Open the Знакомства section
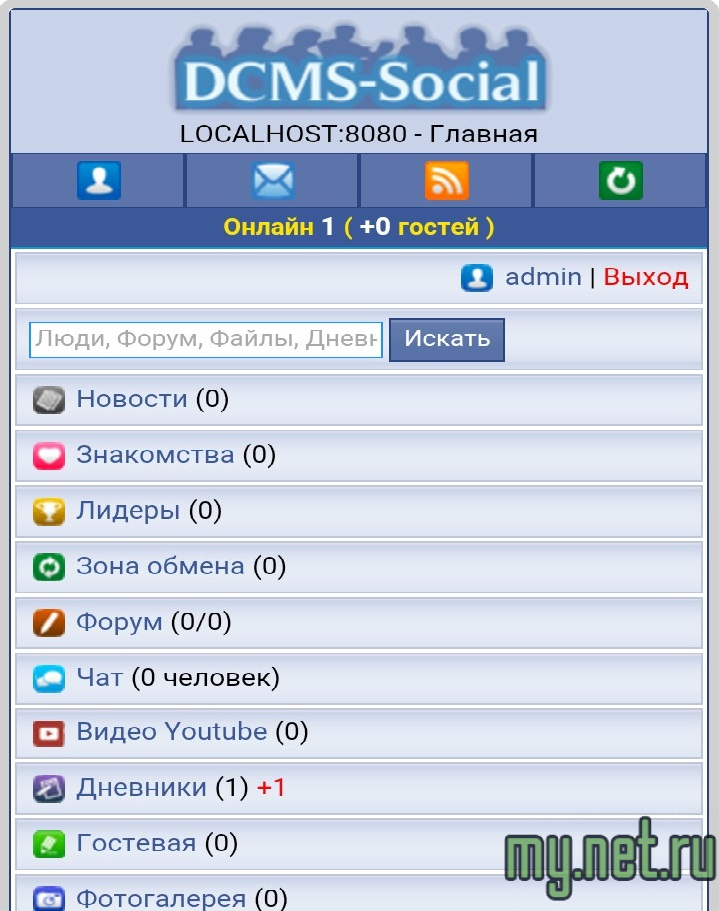The width and height of the screenshot is (719, 911). (x=155, y=455)
